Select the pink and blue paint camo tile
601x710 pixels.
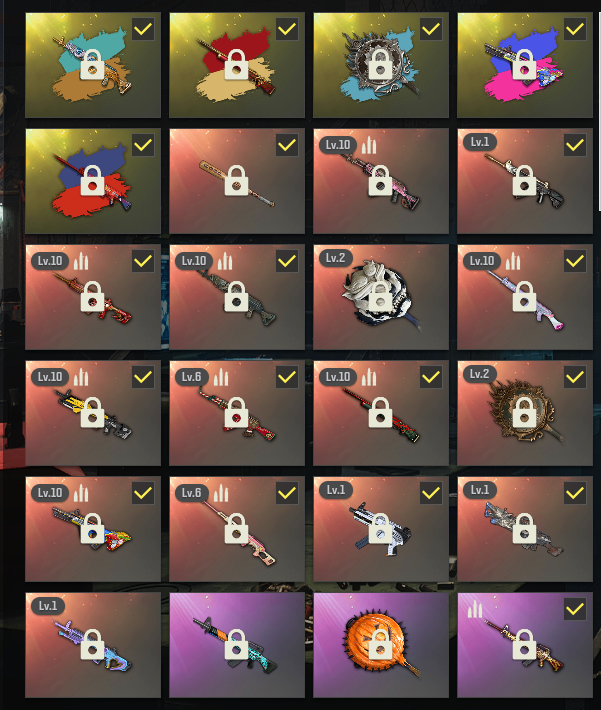coord(525,65)
